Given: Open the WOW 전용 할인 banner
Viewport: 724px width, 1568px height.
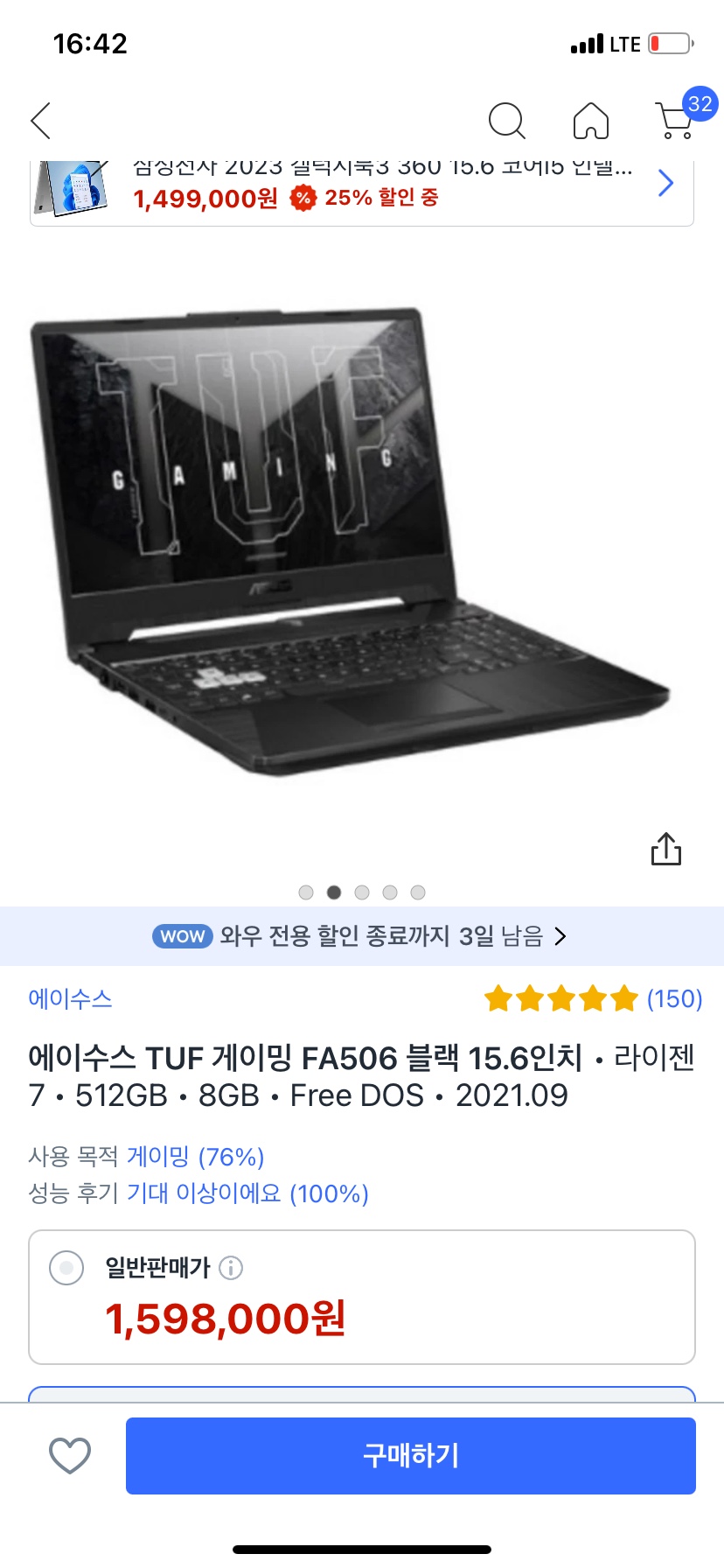Looking at the screenshot, I should click(x=362, y=936).
